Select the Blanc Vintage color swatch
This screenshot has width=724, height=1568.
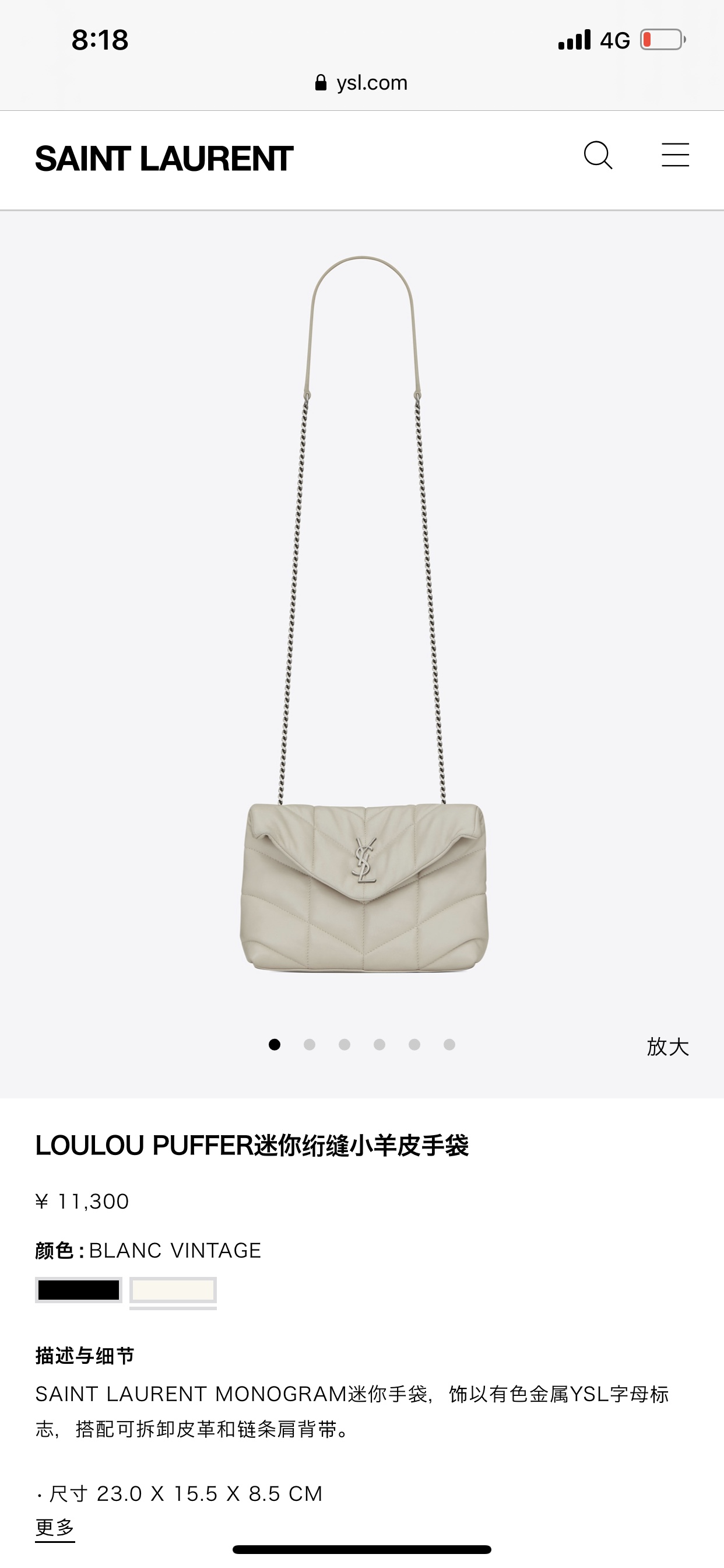click(173, 1290)
